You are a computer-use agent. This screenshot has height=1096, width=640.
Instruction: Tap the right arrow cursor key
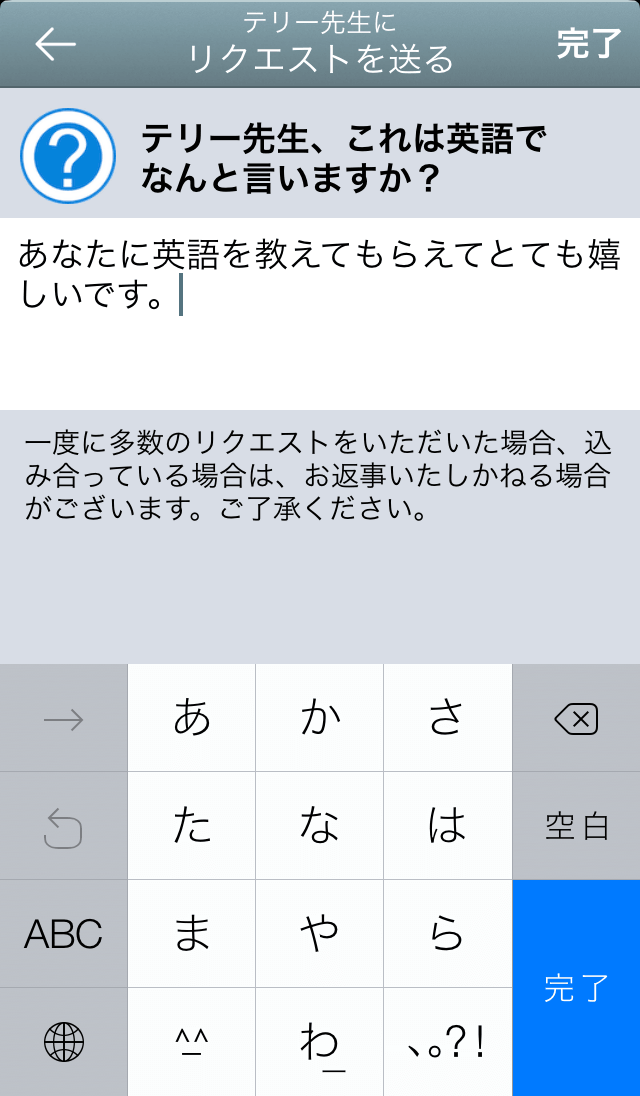tap(64, 718)
